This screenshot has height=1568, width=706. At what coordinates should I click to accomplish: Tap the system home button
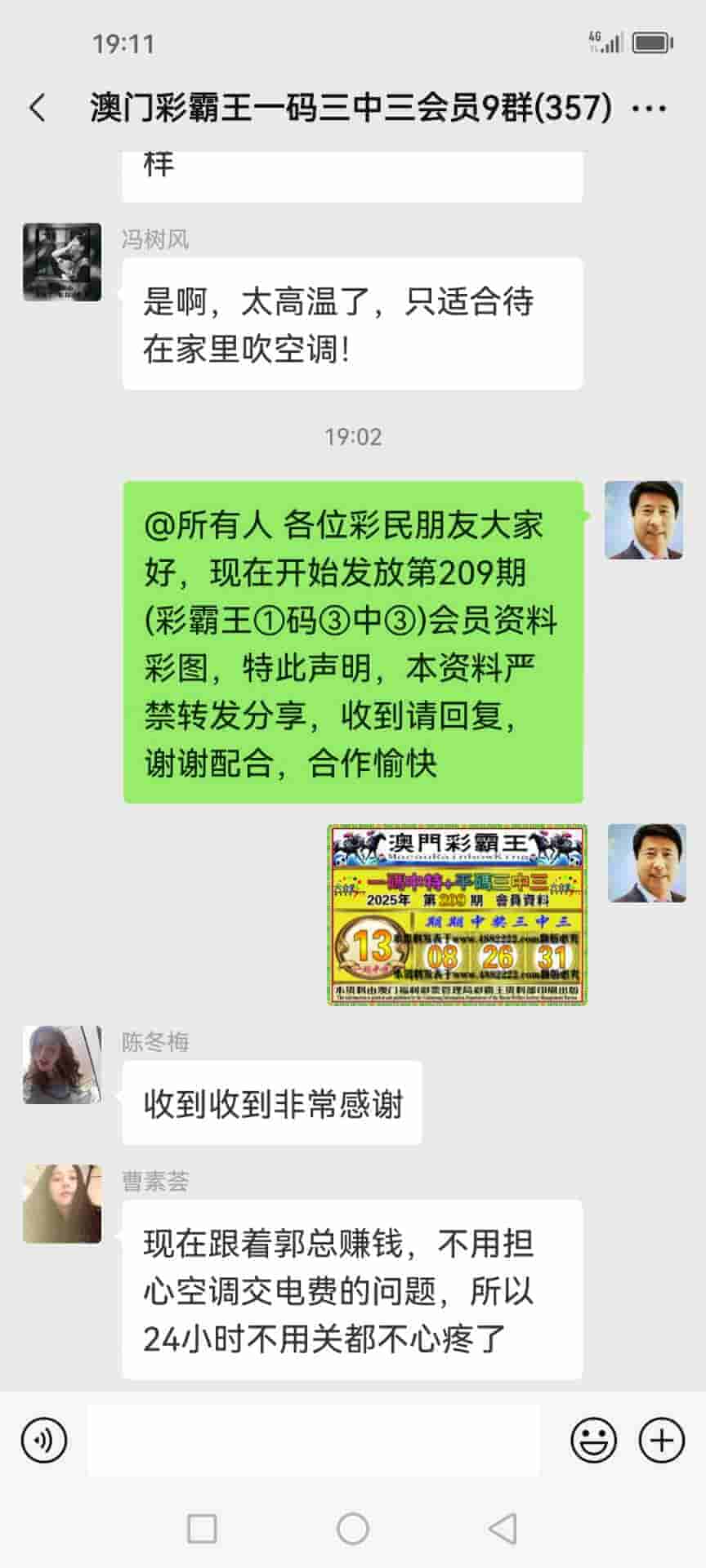tap(353, 1528)
